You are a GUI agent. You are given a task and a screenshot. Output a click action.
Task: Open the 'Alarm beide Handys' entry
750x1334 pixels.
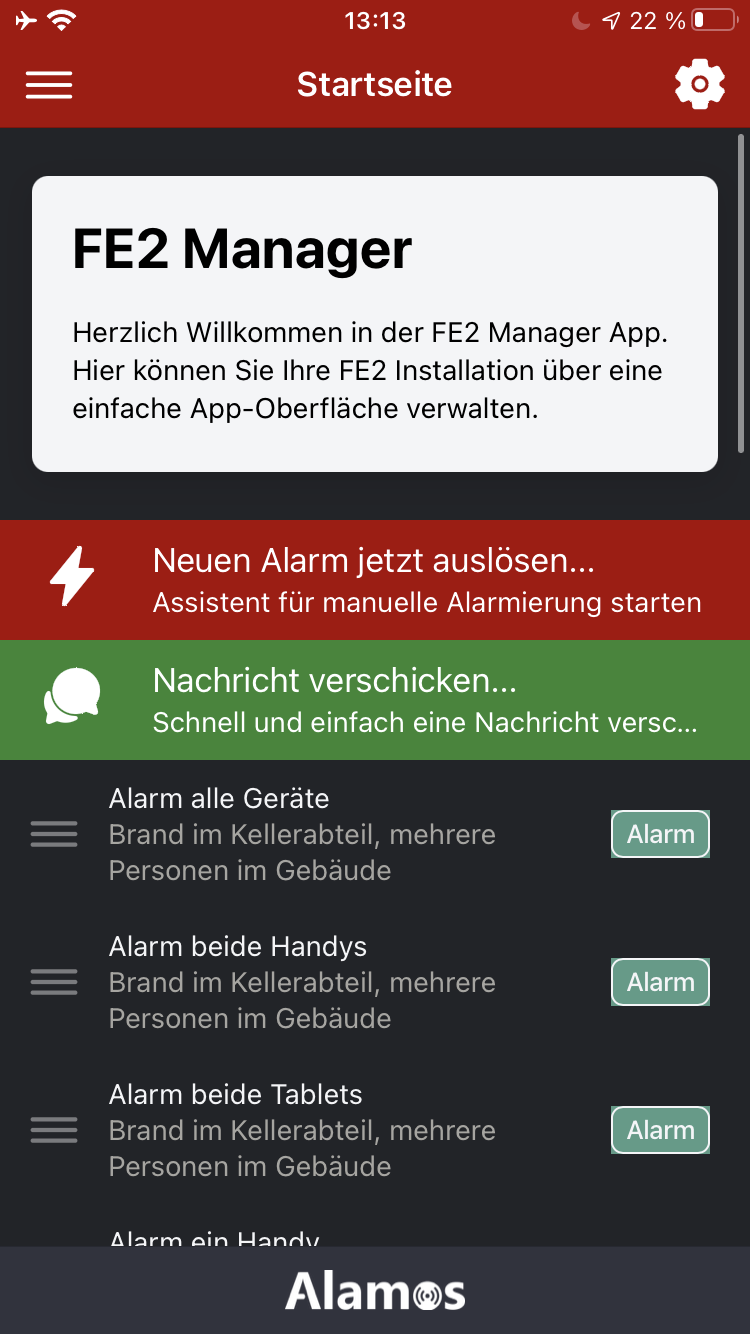[320, 982]
